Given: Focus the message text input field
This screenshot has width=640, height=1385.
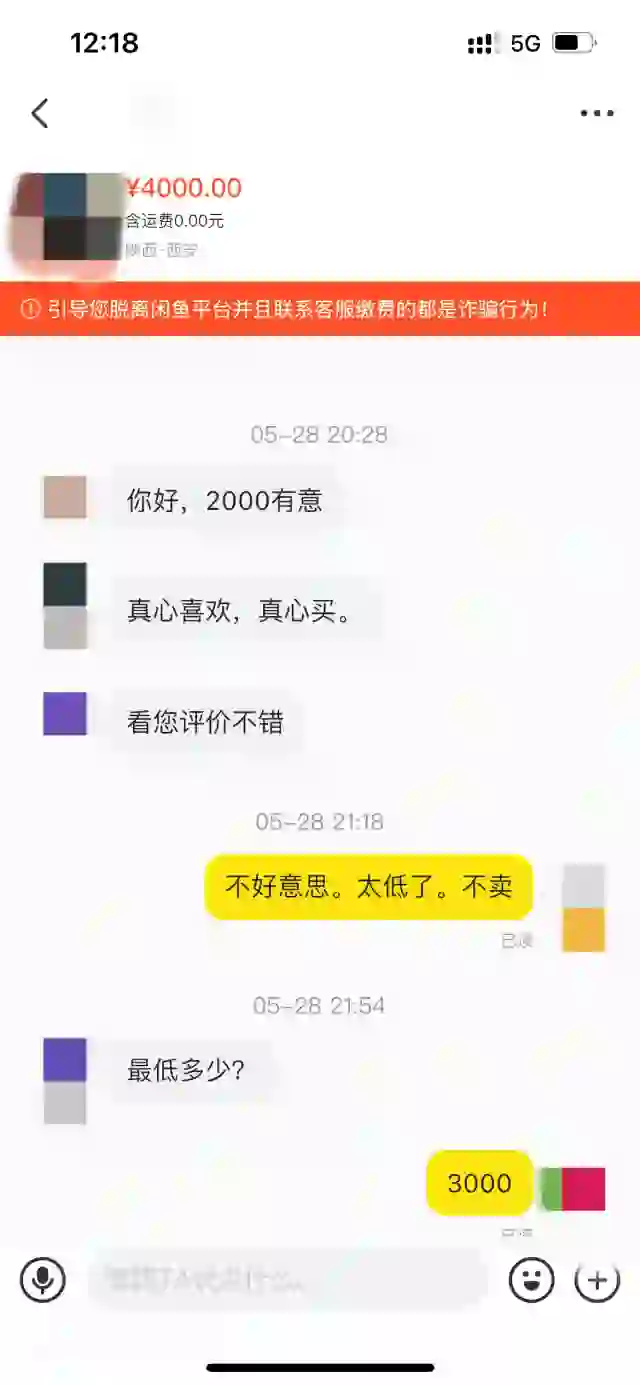Looking at the screenshot, I should point(288,1279).
